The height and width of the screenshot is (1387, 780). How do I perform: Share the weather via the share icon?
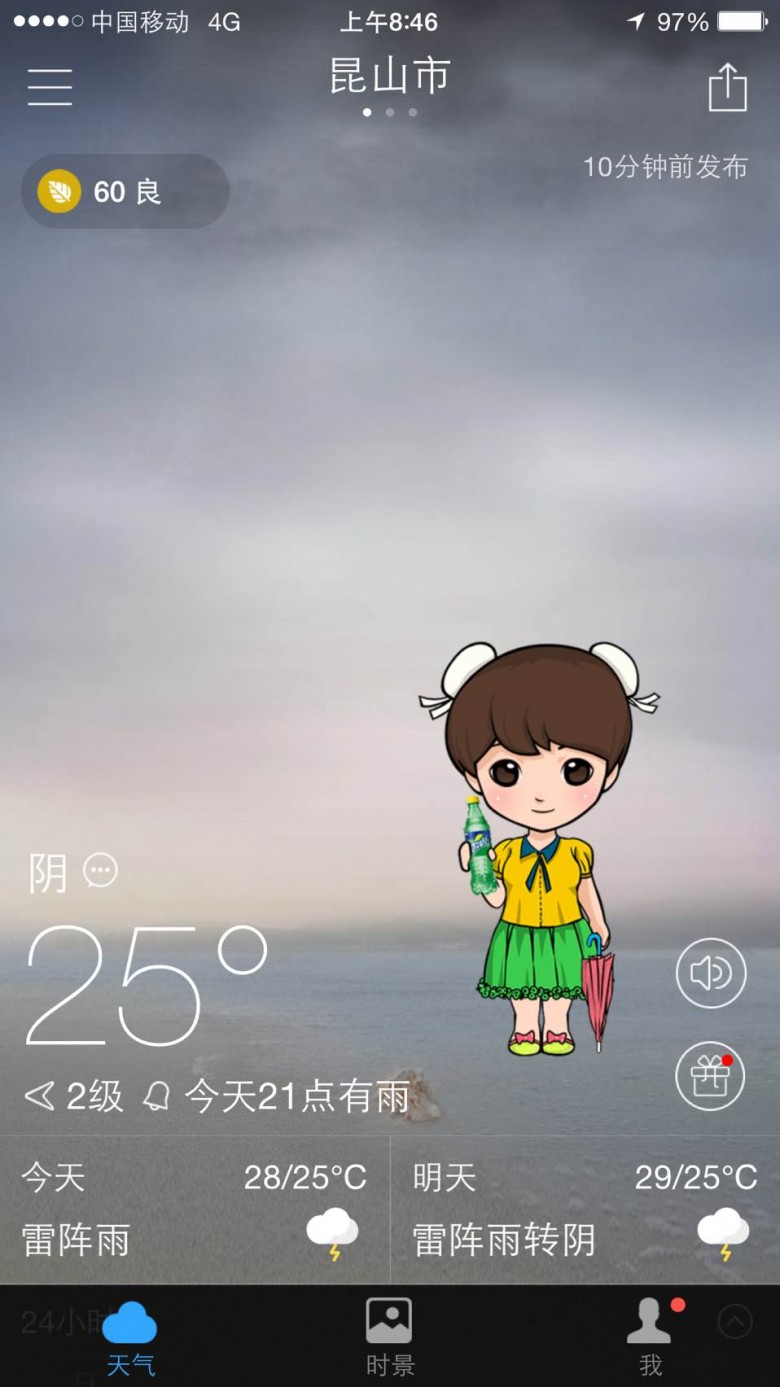click(728, 87)
